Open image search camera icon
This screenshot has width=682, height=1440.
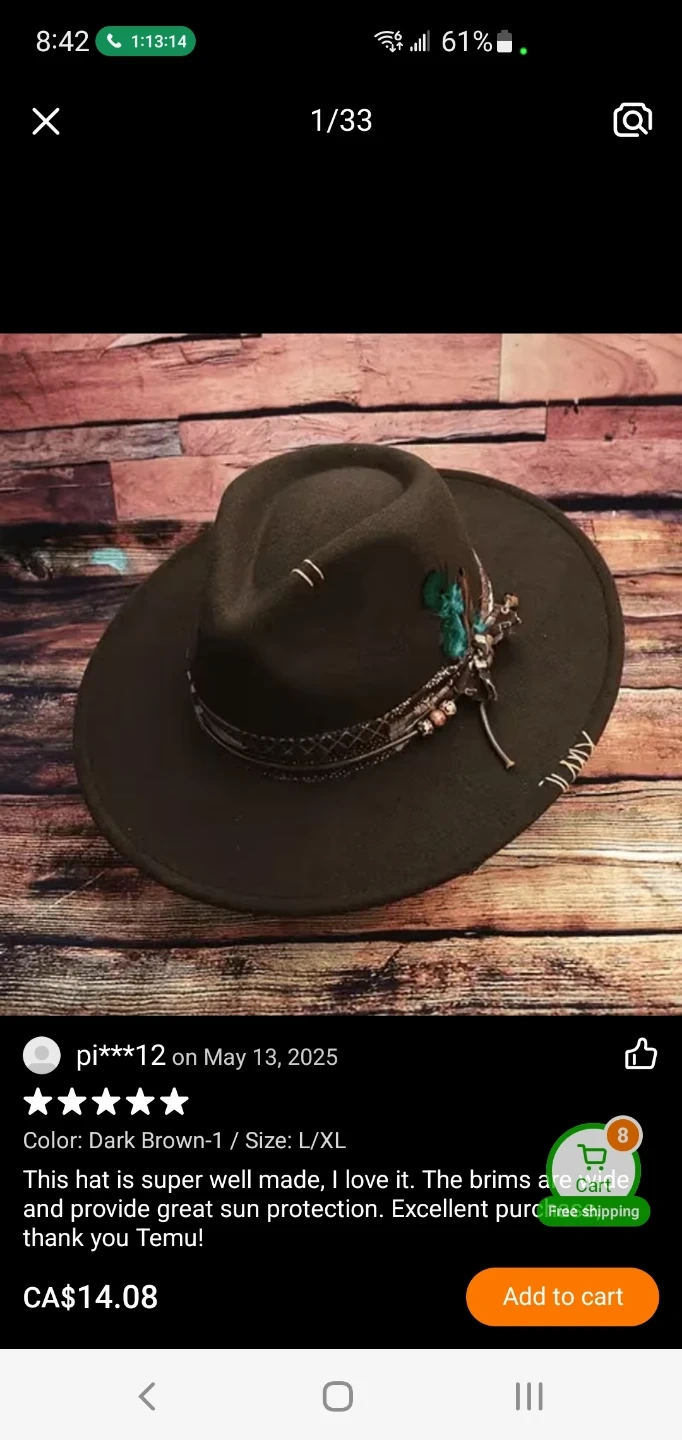(632, 121)
